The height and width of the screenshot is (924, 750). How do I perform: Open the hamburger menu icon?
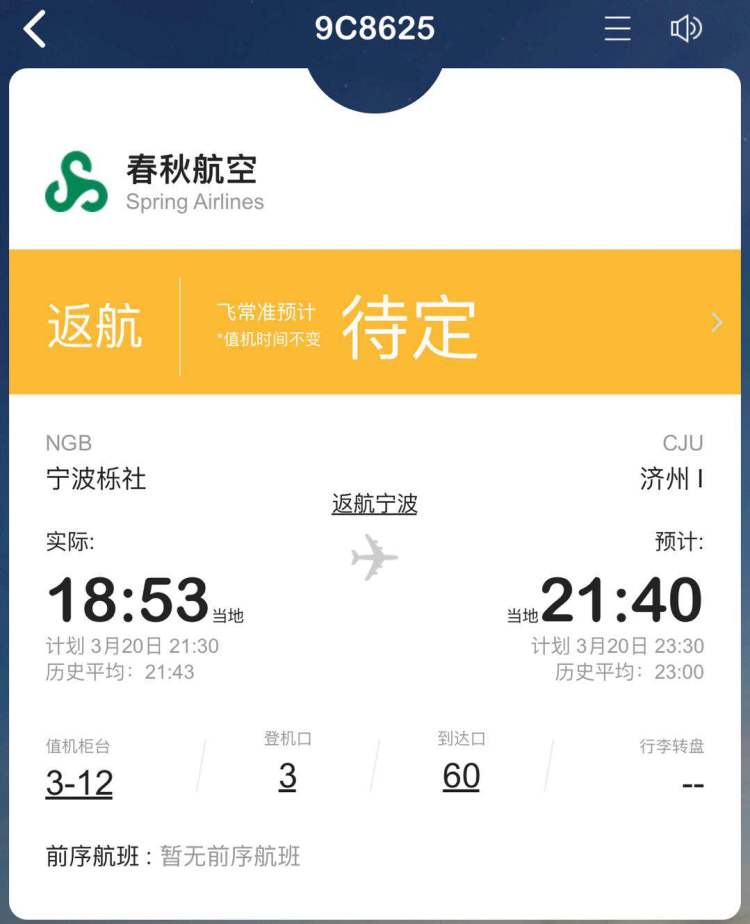pyautogui.click(x=617, y=29)
